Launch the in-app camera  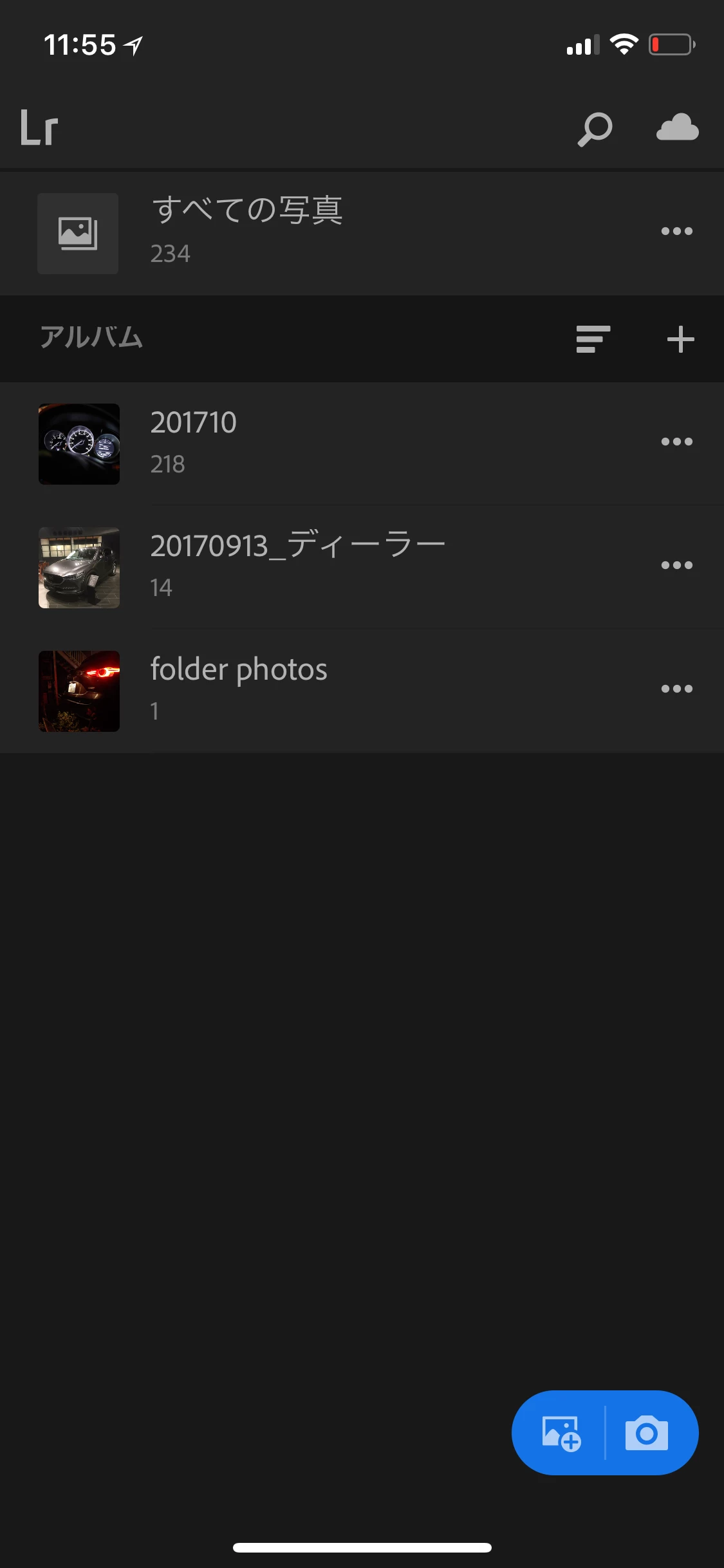pos(647,1433)
